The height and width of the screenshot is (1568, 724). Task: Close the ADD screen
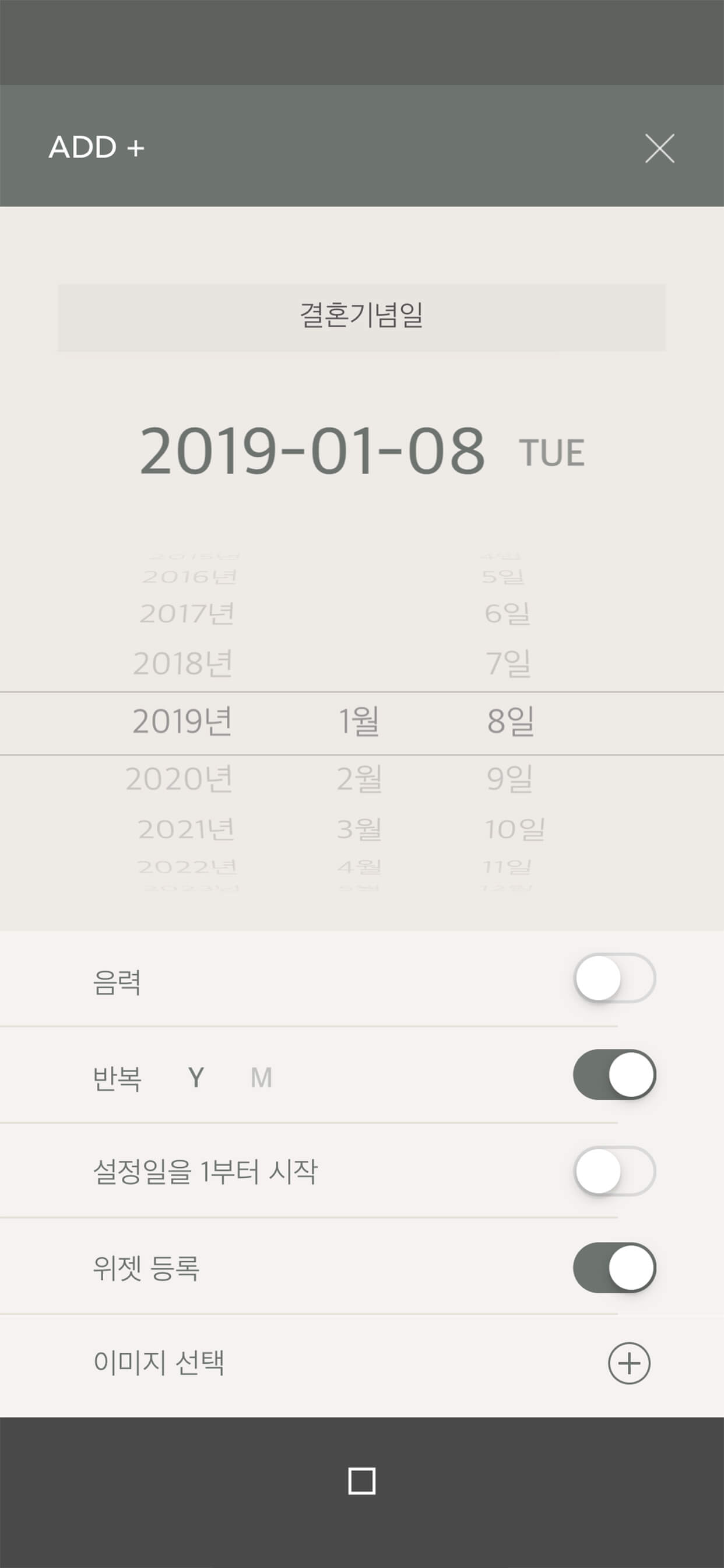659,148
